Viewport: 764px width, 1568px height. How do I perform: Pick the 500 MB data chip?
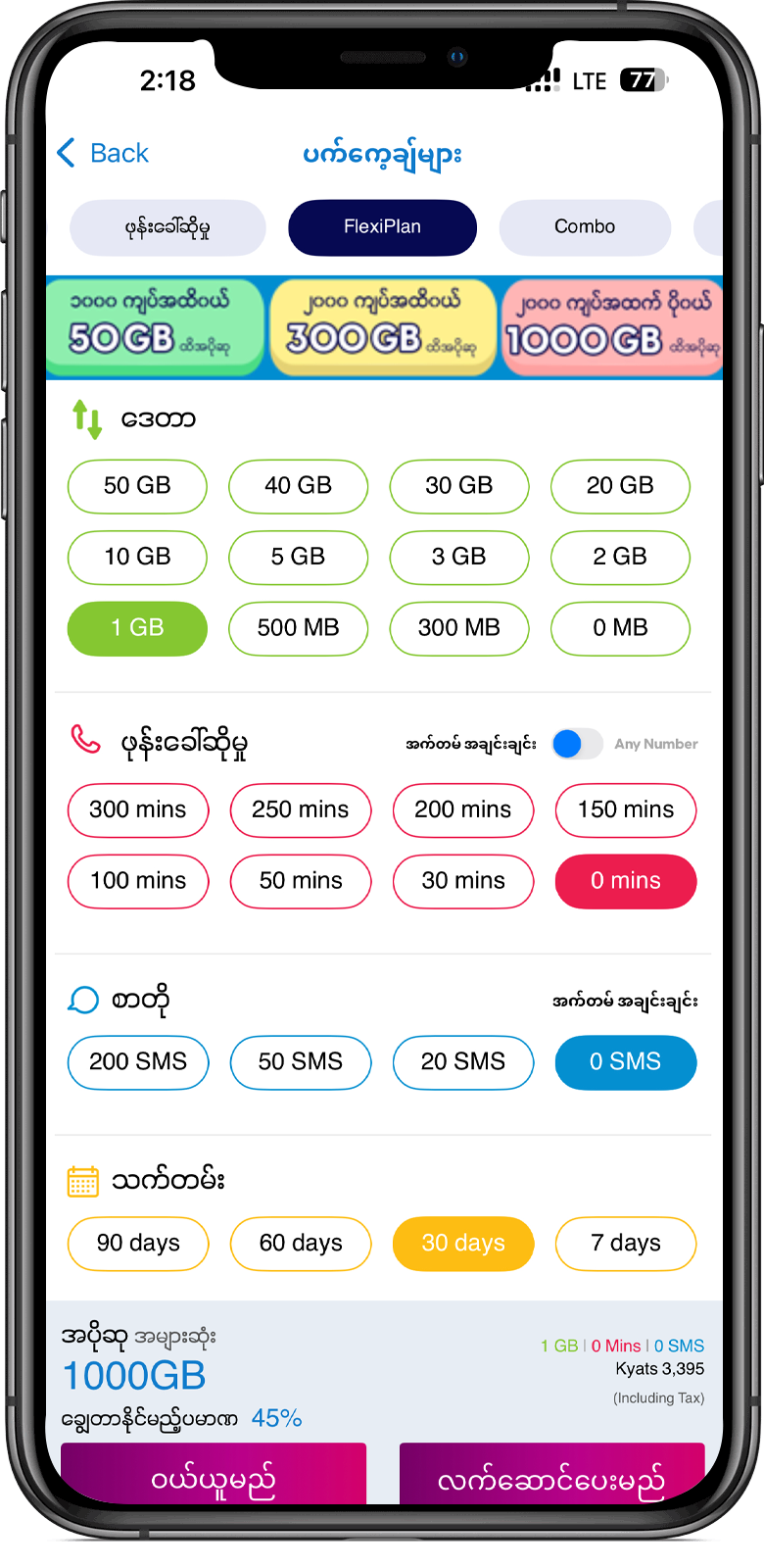tap(298, 628)
